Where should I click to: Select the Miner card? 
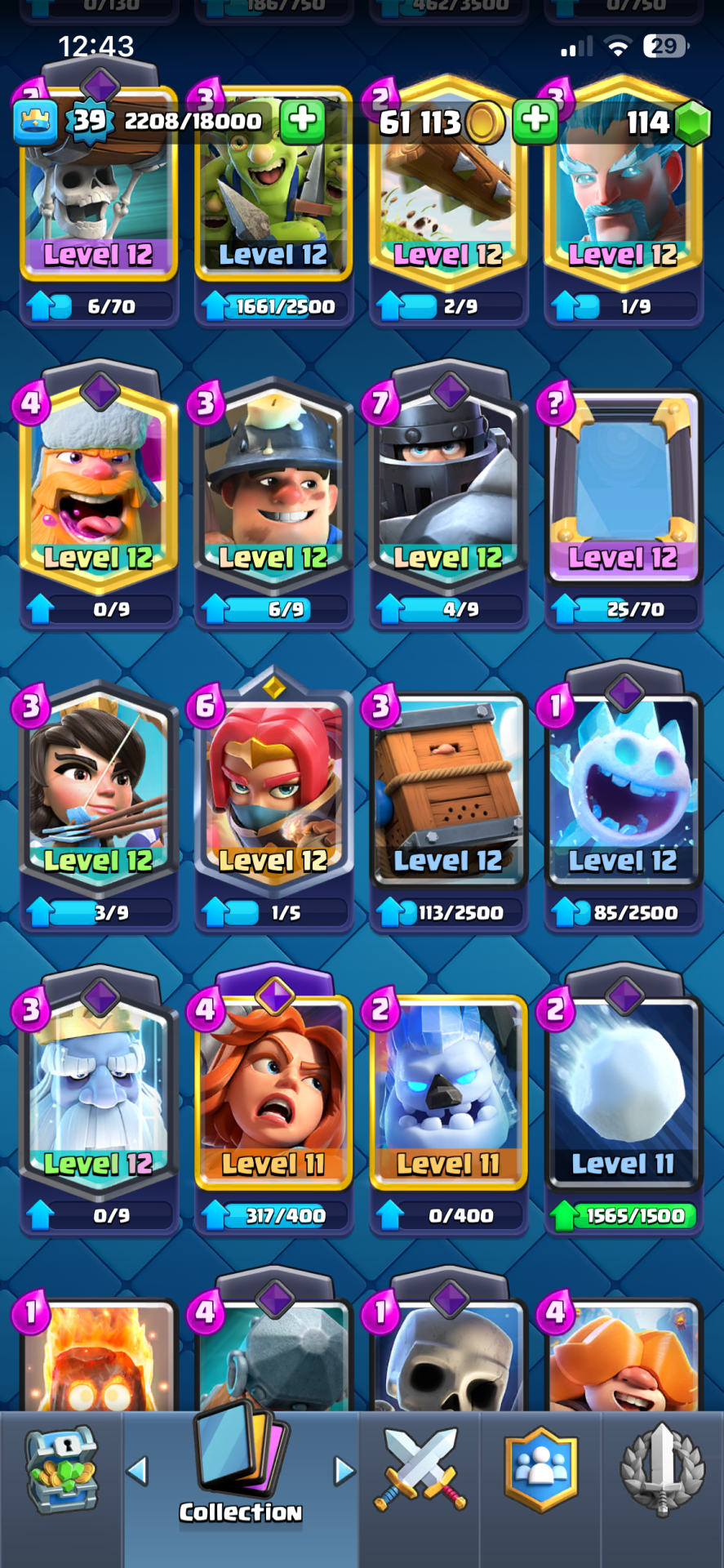click(273, 490)
